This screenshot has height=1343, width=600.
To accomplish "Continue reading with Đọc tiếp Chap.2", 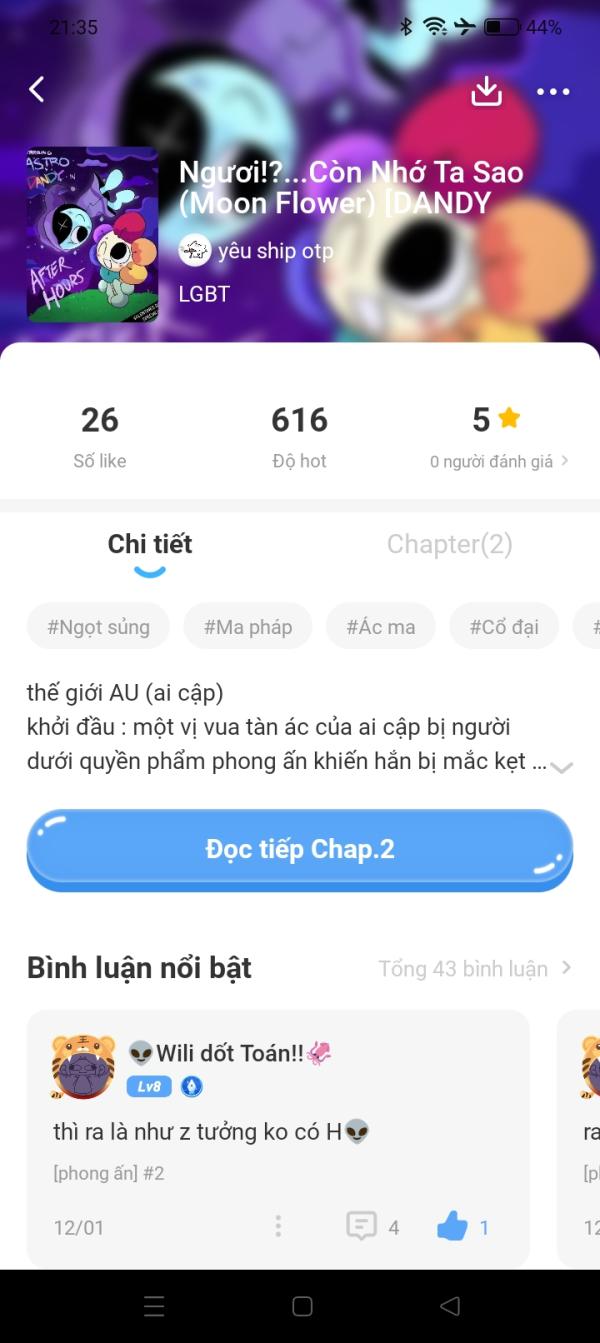I will 300,850.
